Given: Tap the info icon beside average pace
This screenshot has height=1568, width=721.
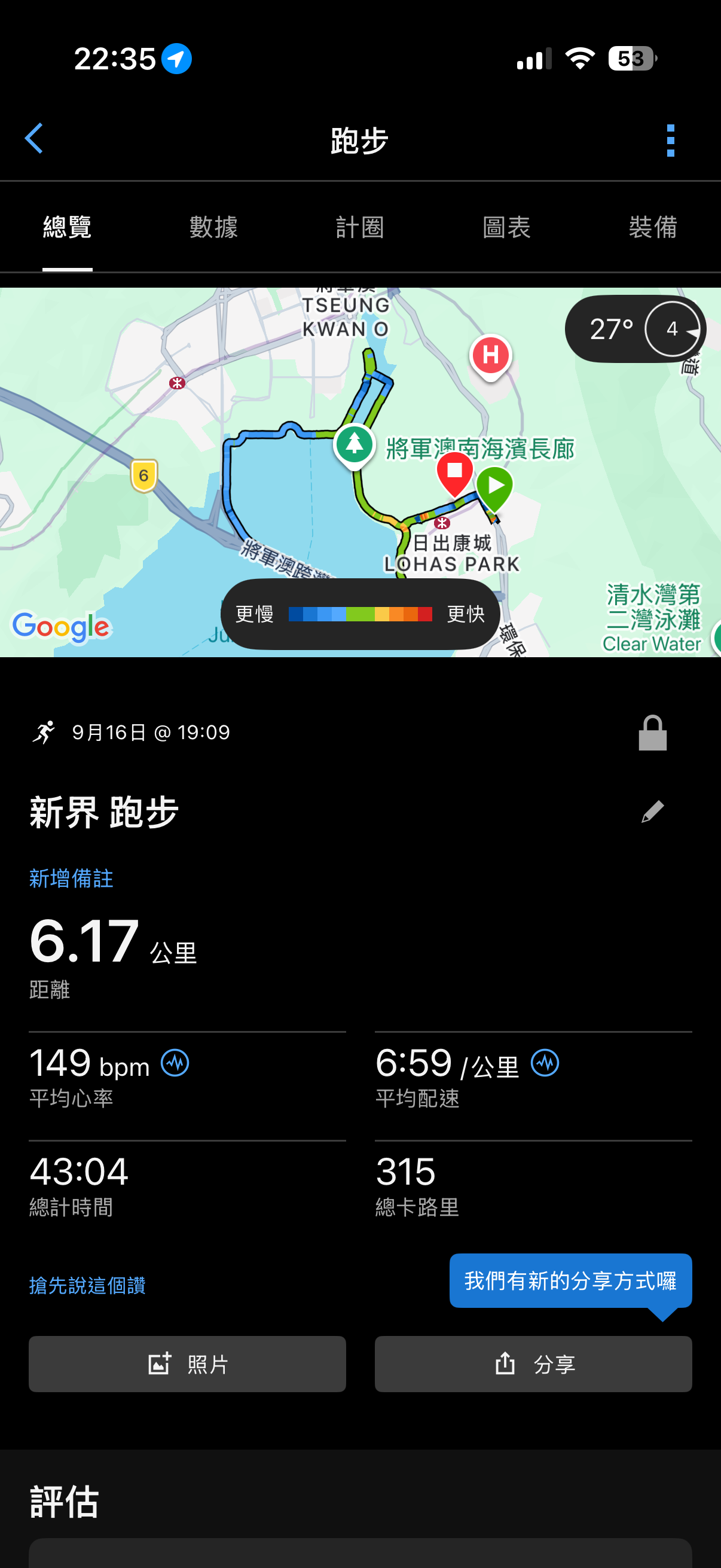Looking at the screenshot, I should point(545,1063).
